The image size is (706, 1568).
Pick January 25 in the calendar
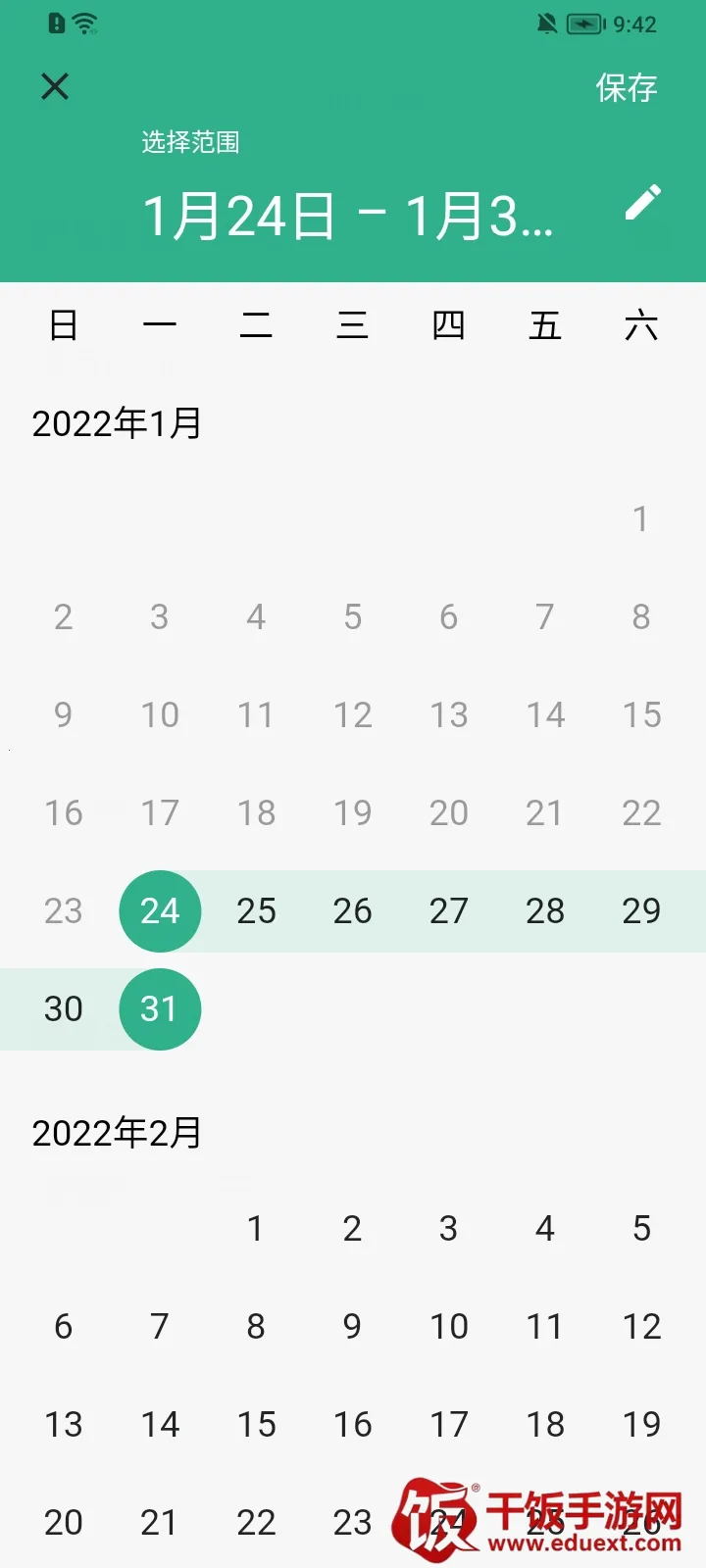[x=256, y=911]
